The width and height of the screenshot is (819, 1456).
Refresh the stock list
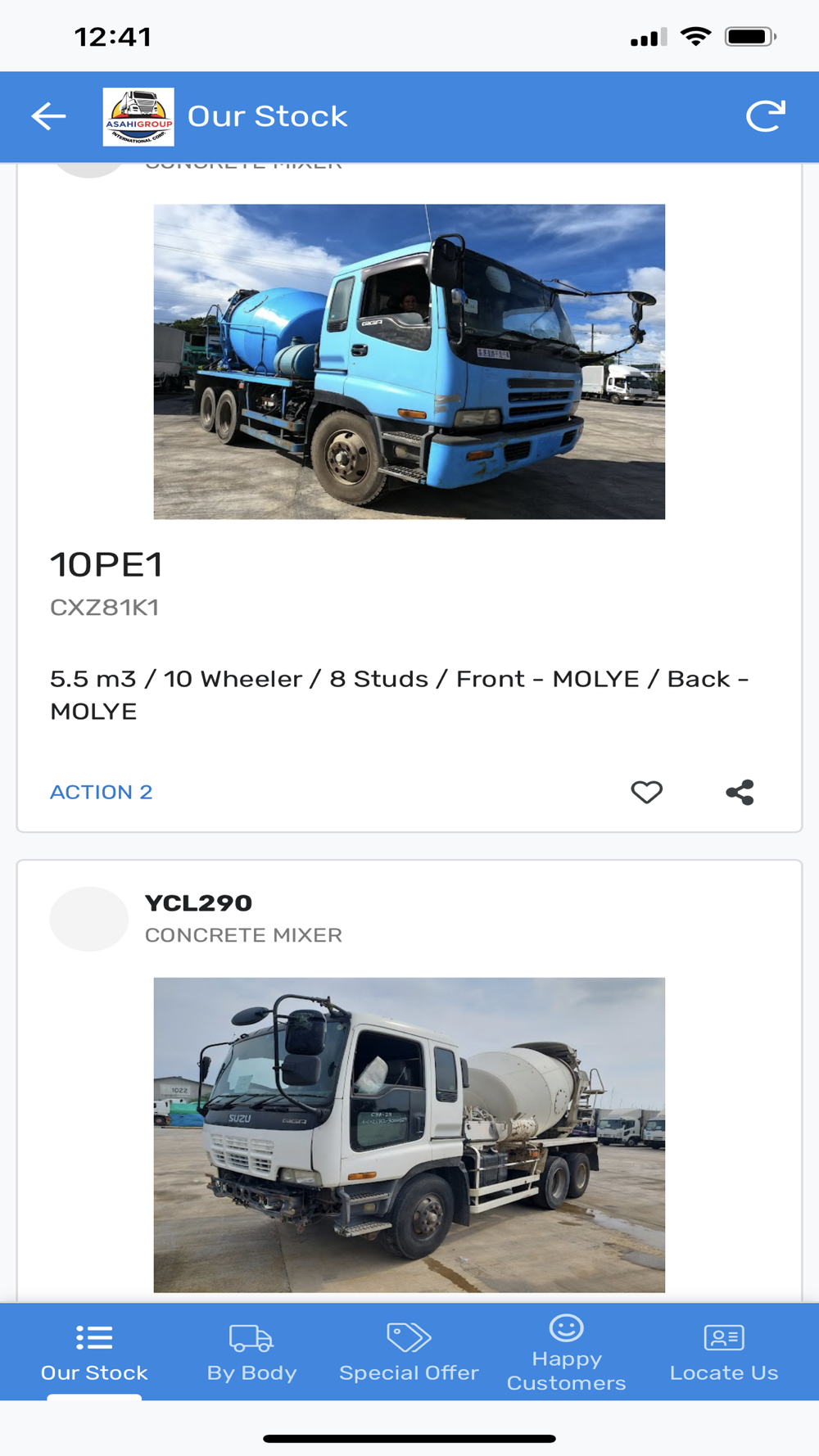click(765, 116)
